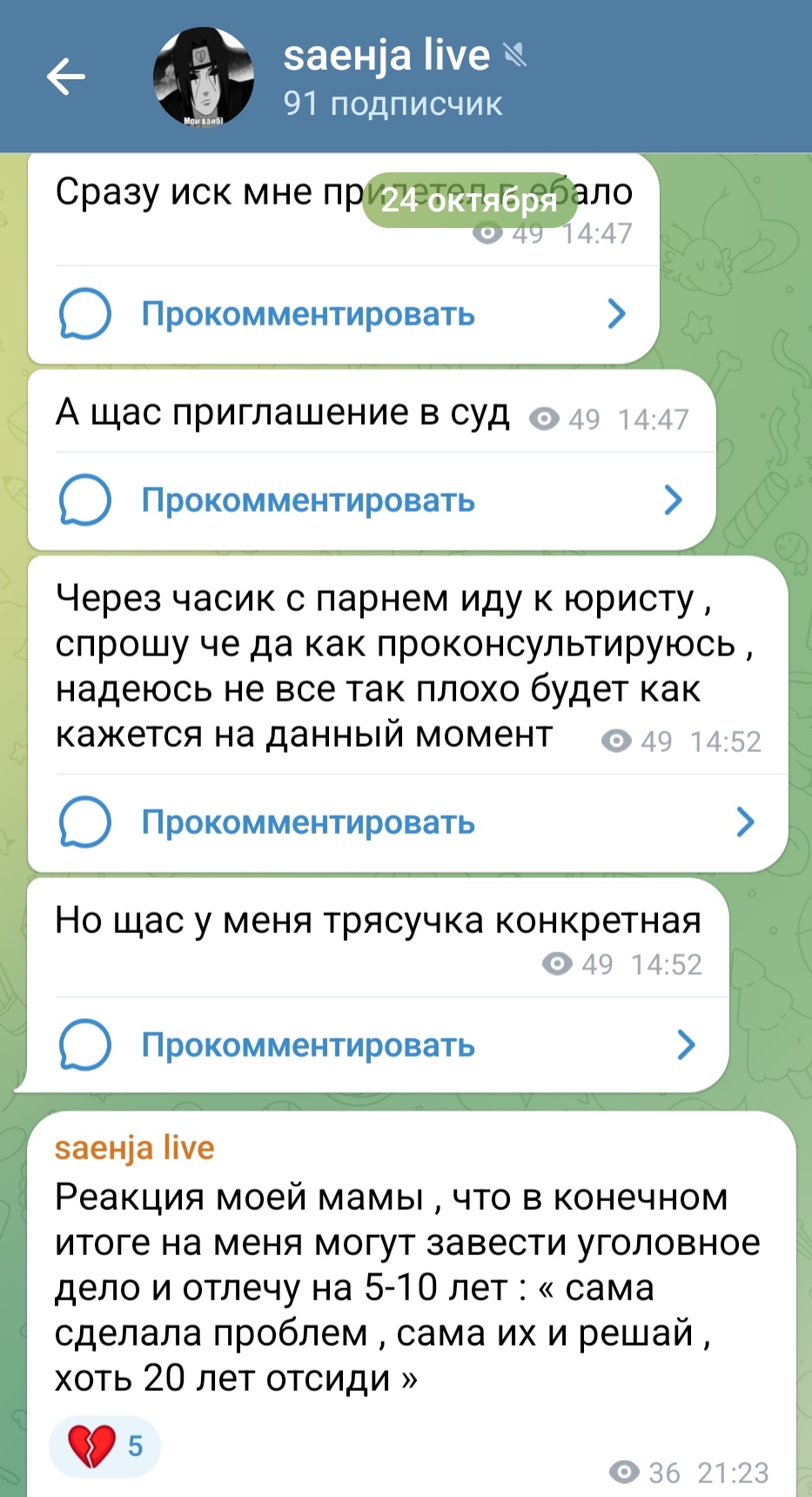Comment on the post 'А щас приглашение в суд'
The width and height of the screenshot is (812, 1497).
click(308, 500)
